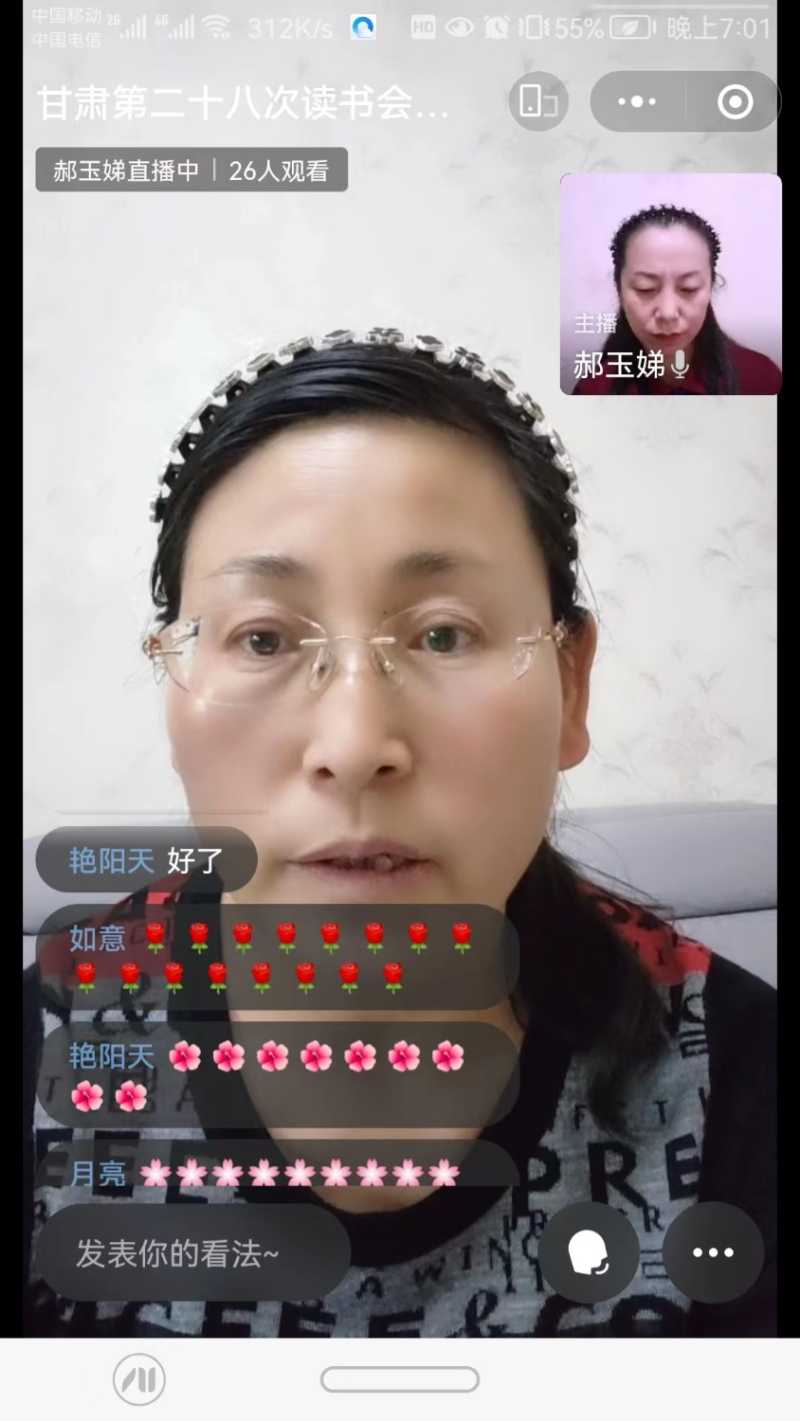Tap the 发表你的看法 comment input field
This screenshot has width=800, height=1421.
(193, 1253)
